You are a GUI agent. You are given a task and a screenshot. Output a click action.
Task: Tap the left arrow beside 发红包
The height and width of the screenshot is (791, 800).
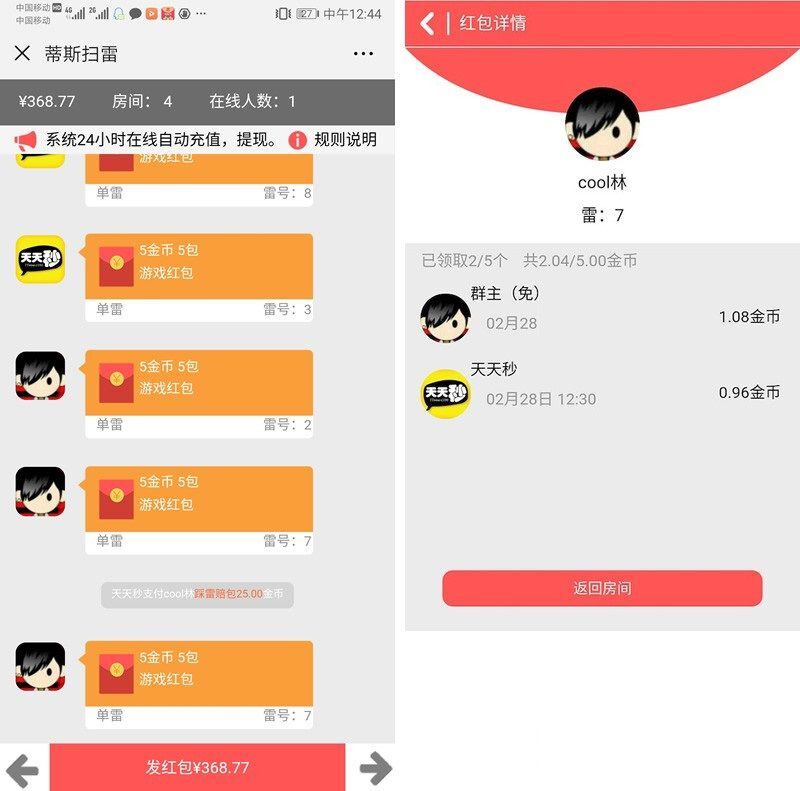tap(23, 768)
